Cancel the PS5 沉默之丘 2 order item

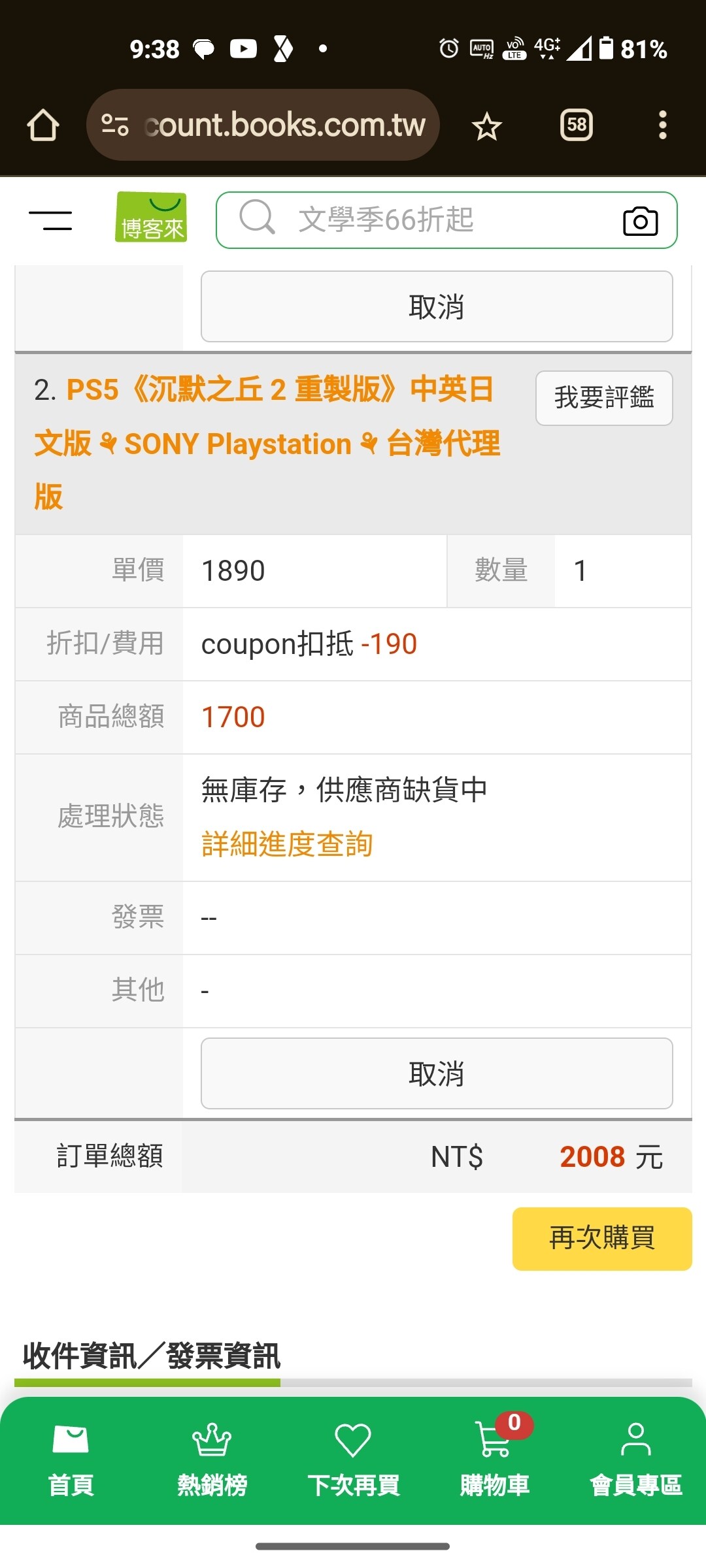click(x=436, y=1073)
